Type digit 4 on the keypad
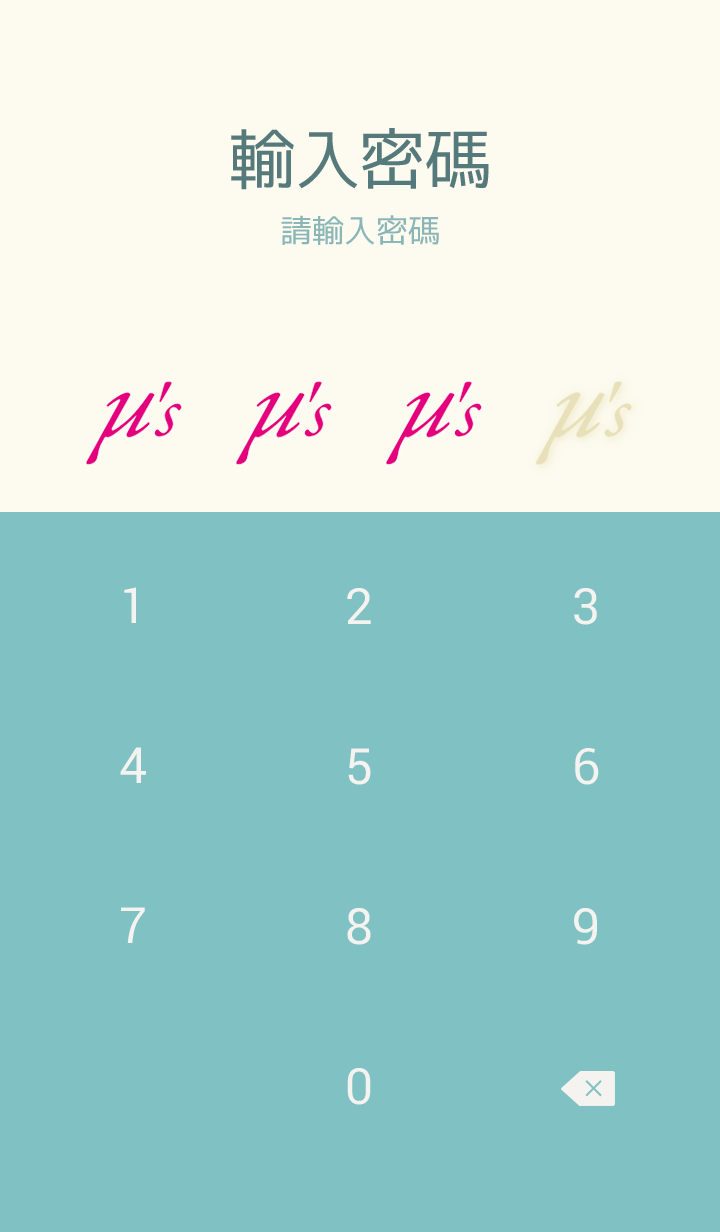The height and width of the screenshot is (1232, 720). (x=133, y=767)
